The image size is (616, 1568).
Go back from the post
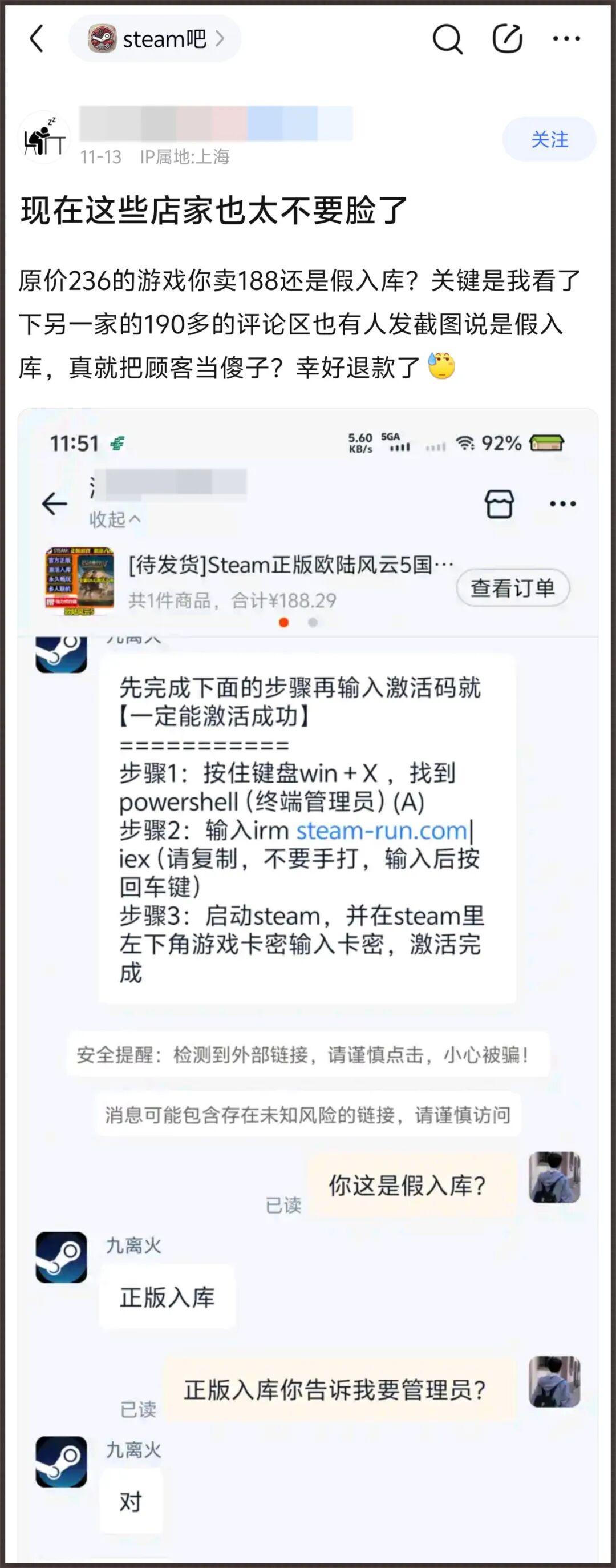37,39
